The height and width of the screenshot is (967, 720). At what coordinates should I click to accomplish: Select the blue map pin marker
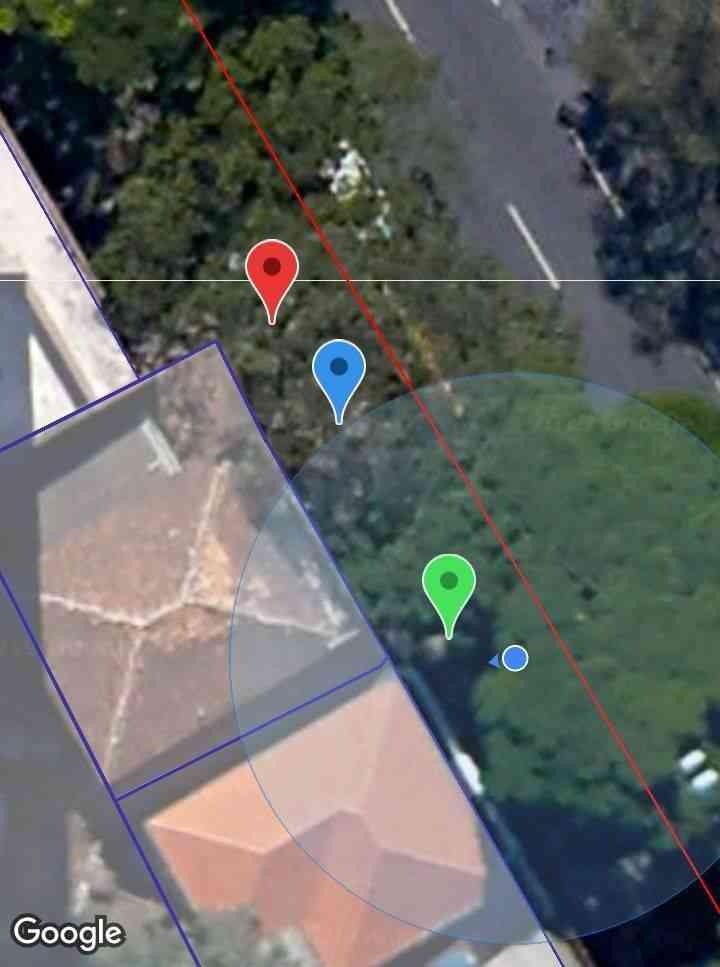pyautogui.click(x=339, y=372)
